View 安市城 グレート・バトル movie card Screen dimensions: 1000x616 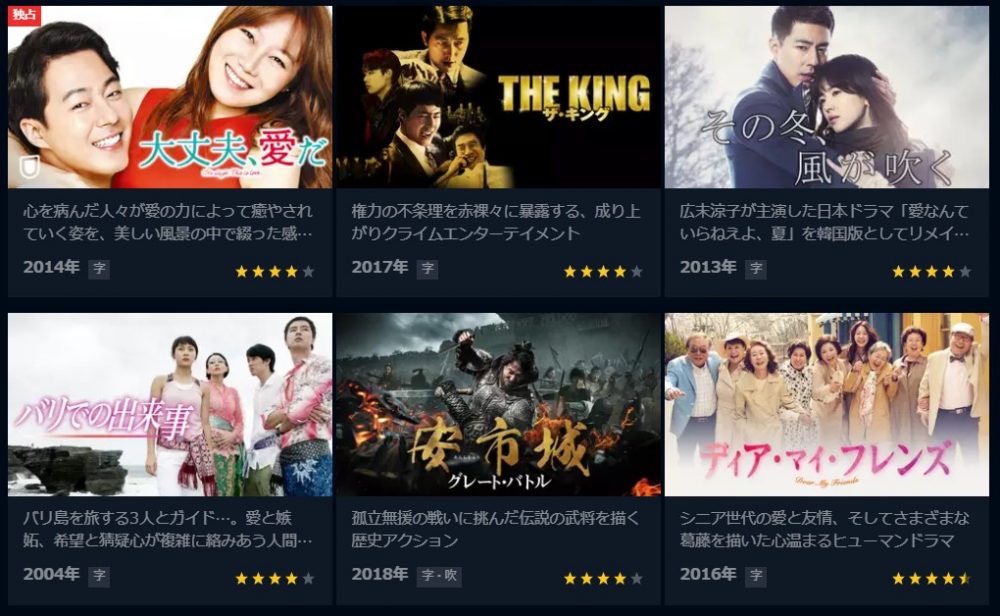[498, 405]
